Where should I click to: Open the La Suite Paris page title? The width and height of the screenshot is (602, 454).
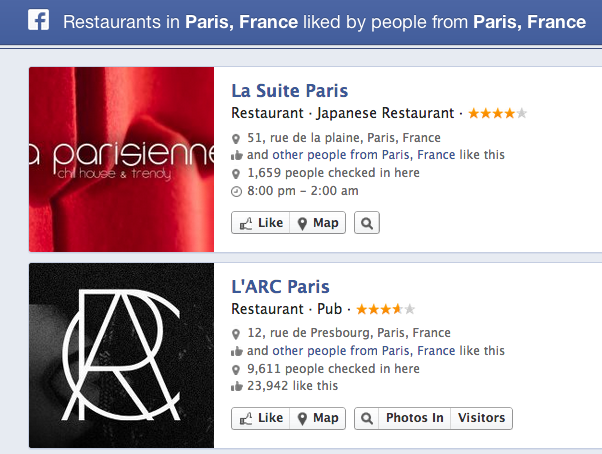(289, 91)
